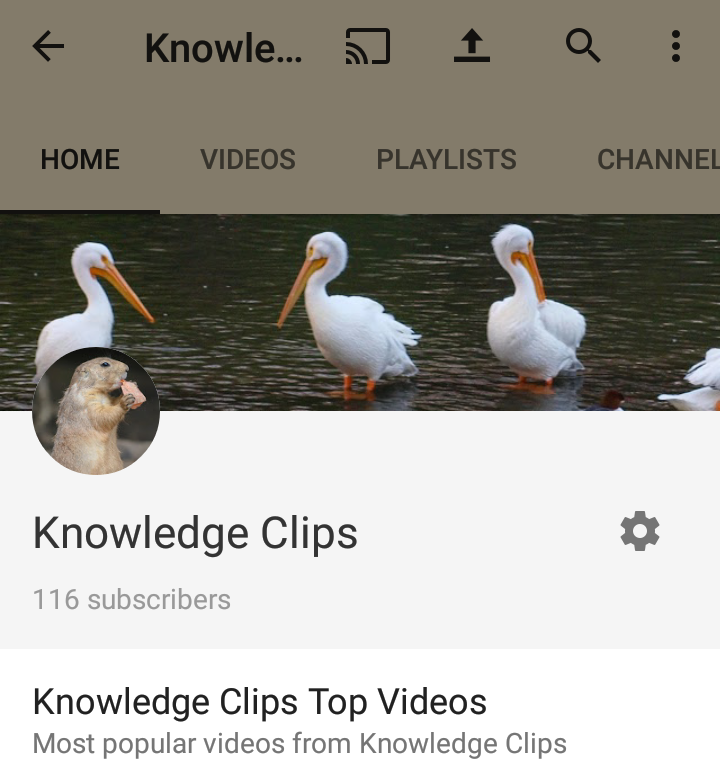Open the PLAYLISTS tab
The width and height of the screenshot is (720, 764).
tap(446, 159)
